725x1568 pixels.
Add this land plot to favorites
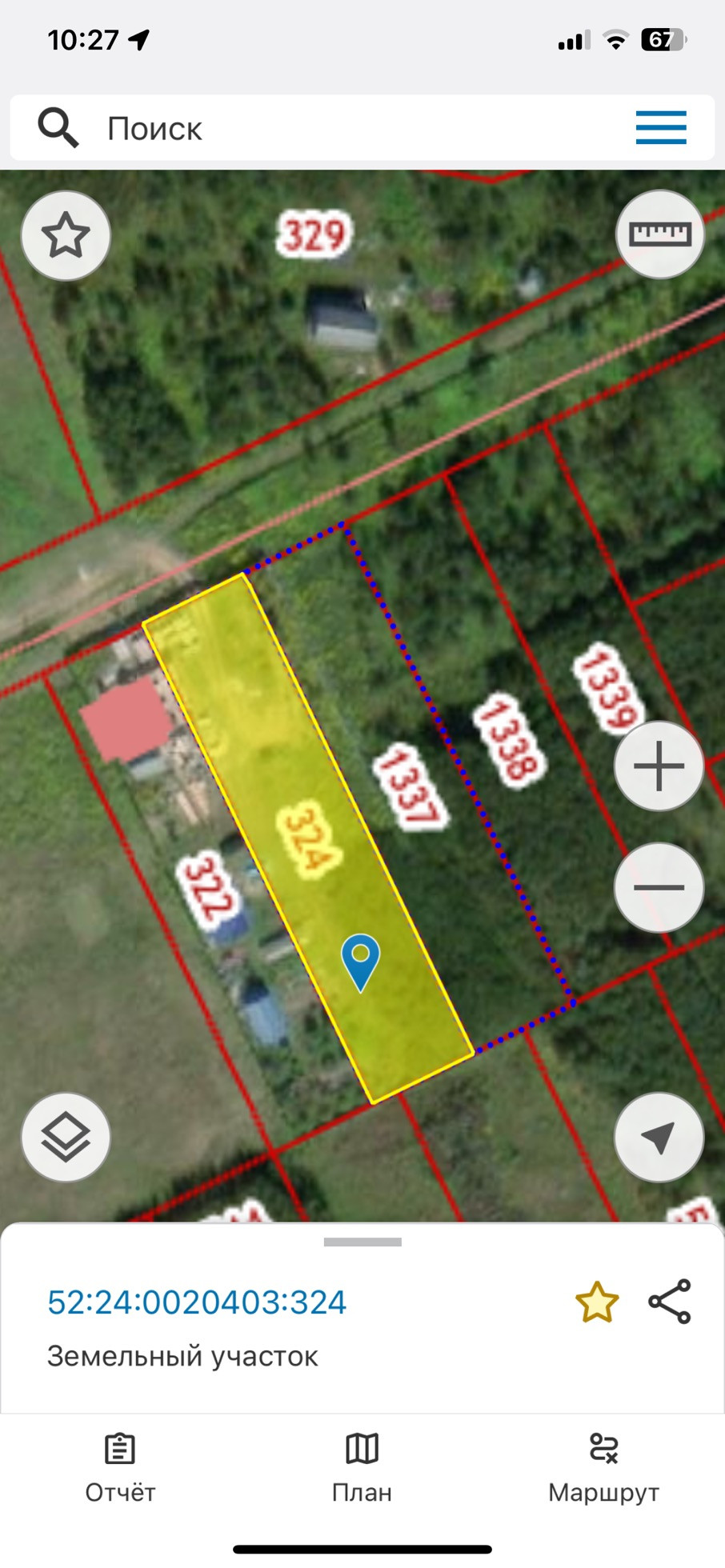tap(597, 1302)
